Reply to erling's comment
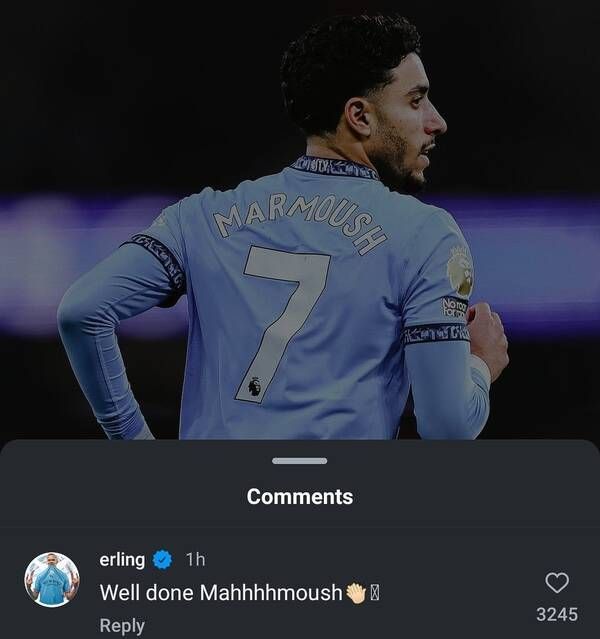600x639 pixels. (x=122, y=625)
